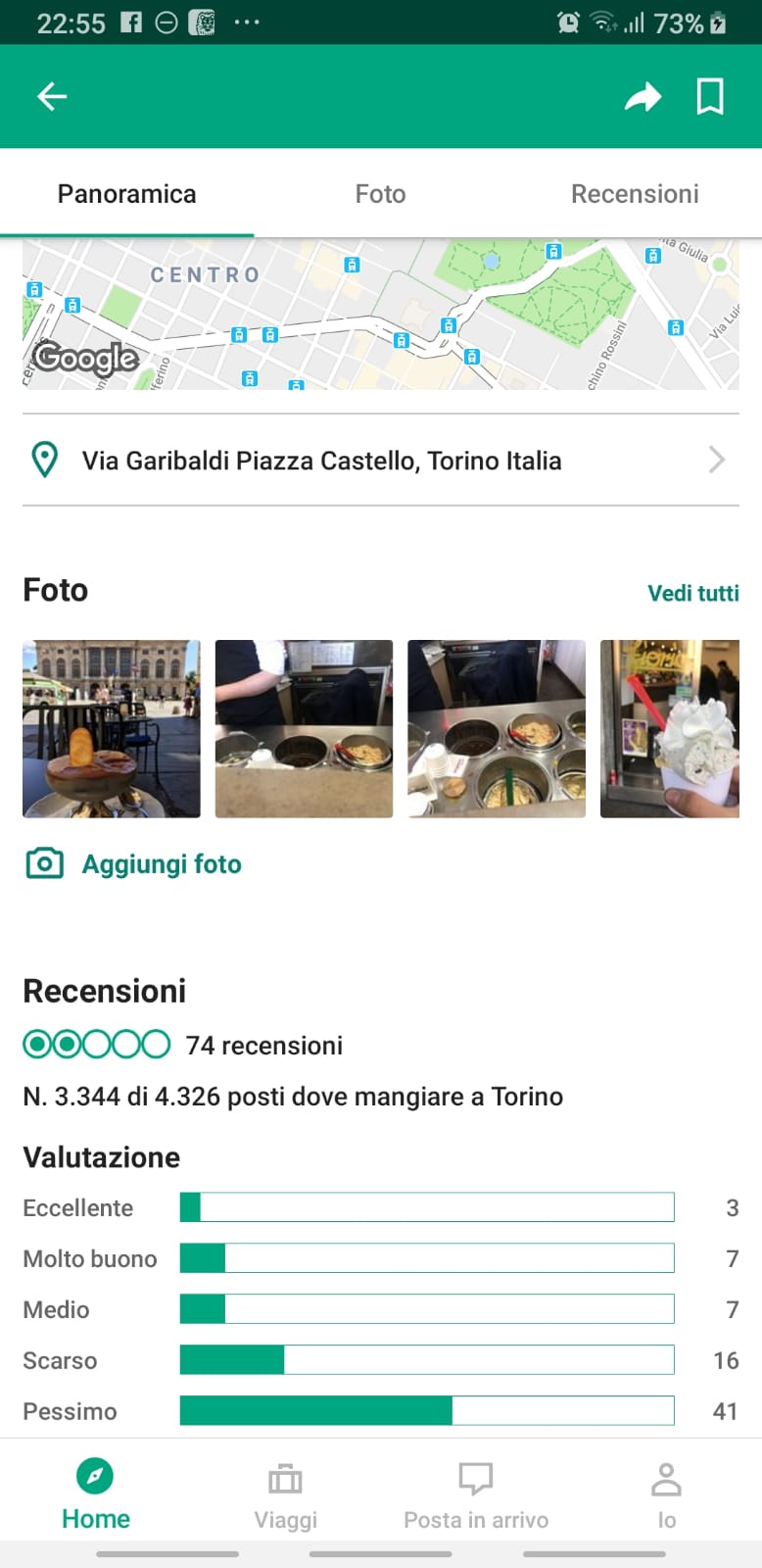Open the Io profile tab

point(666,1494)
